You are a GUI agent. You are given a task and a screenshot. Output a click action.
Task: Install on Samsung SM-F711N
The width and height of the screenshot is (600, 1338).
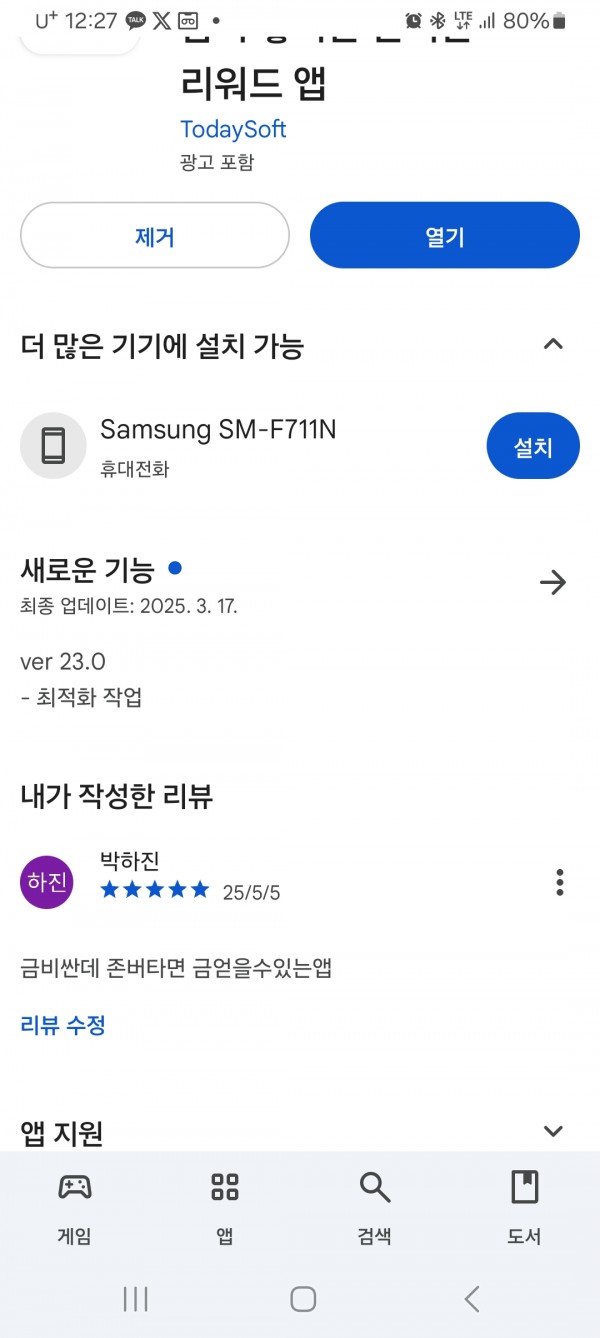pyautogui.click(x=533, y=446)
